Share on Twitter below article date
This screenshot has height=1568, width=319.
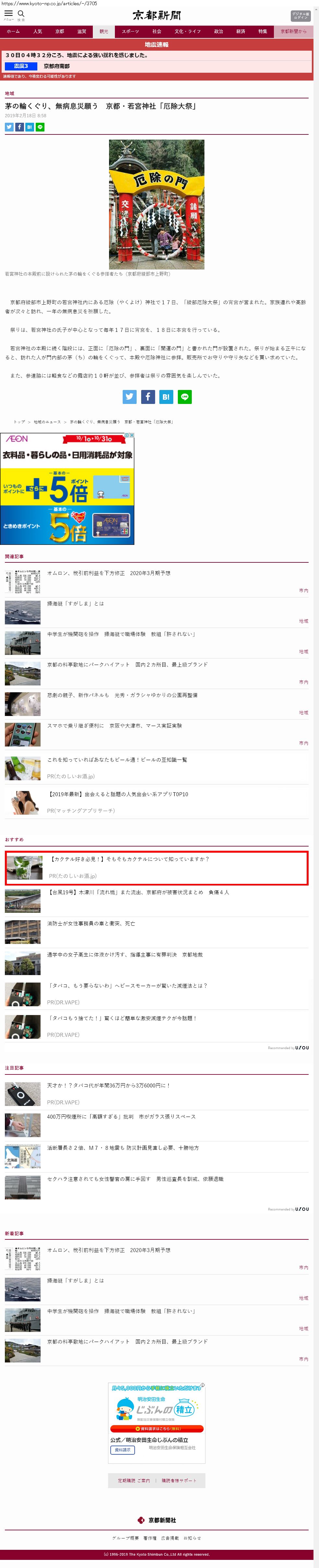coord(9,127)
